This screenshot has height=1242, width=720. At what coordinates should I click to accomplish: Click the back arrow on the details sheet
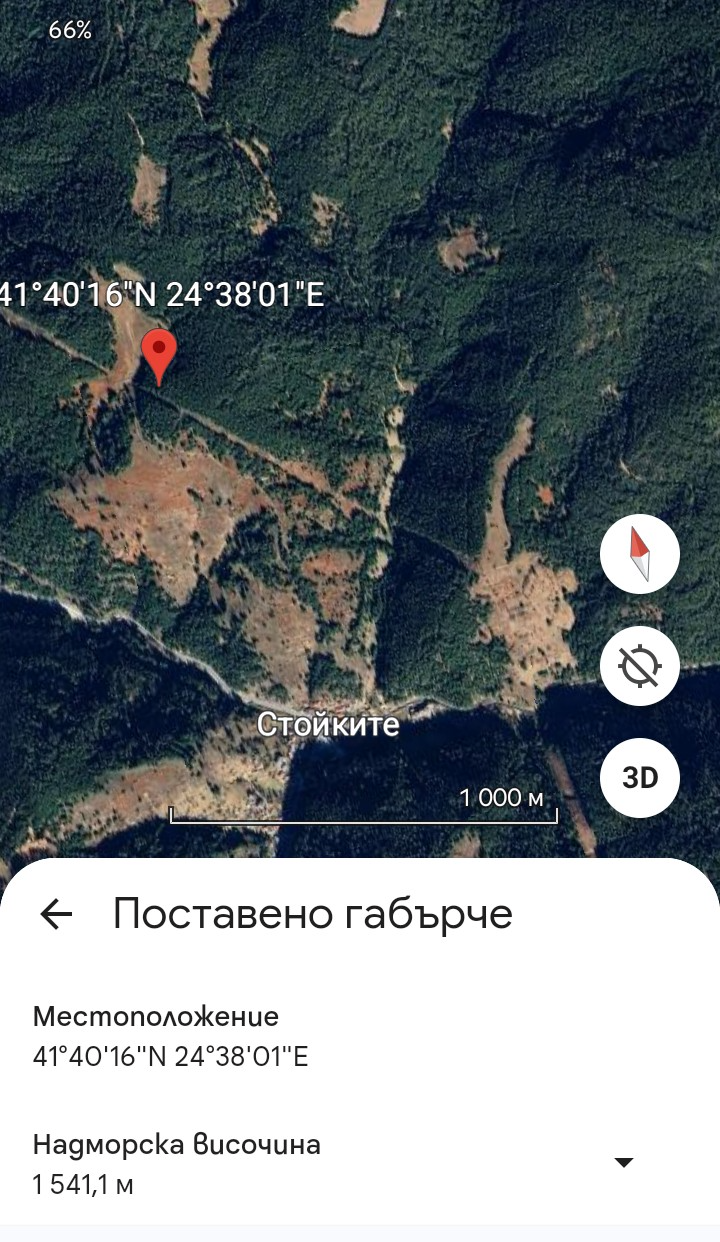click(x=58, y=911)
